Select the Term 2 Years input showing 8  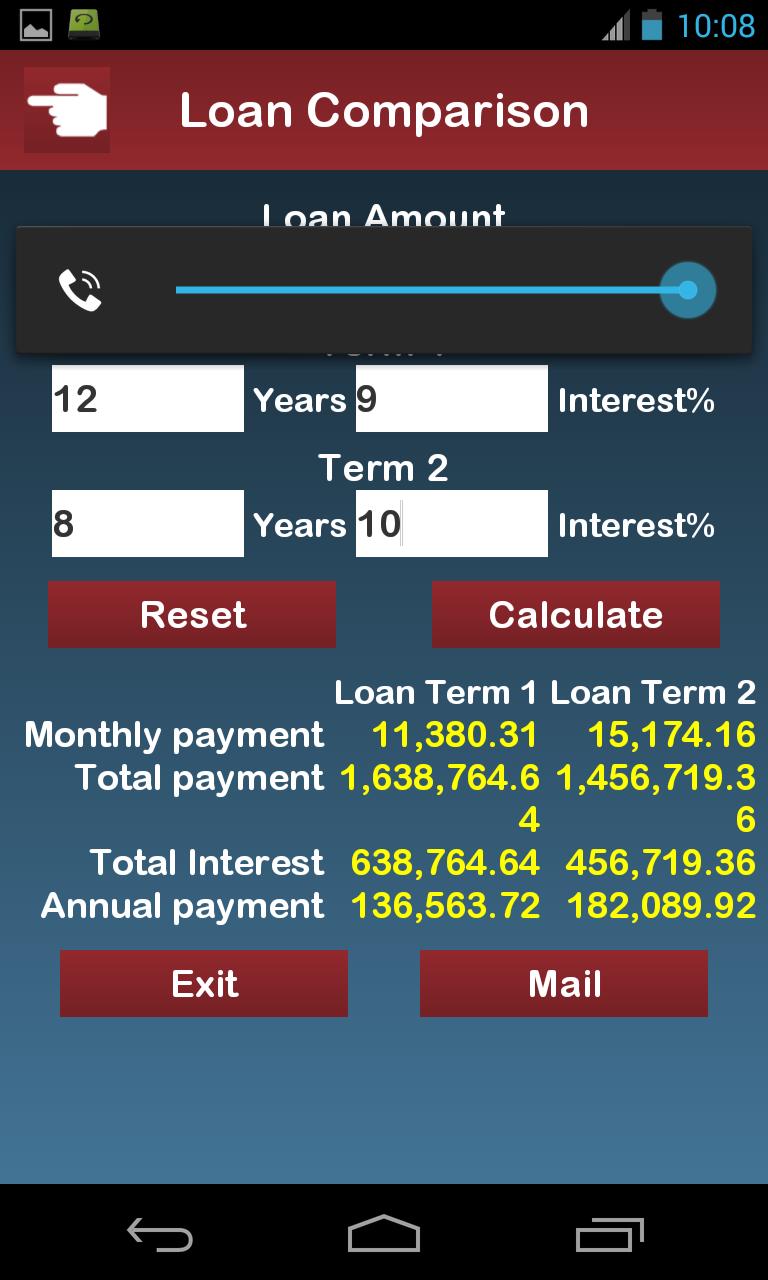click(x=147, y=522)
